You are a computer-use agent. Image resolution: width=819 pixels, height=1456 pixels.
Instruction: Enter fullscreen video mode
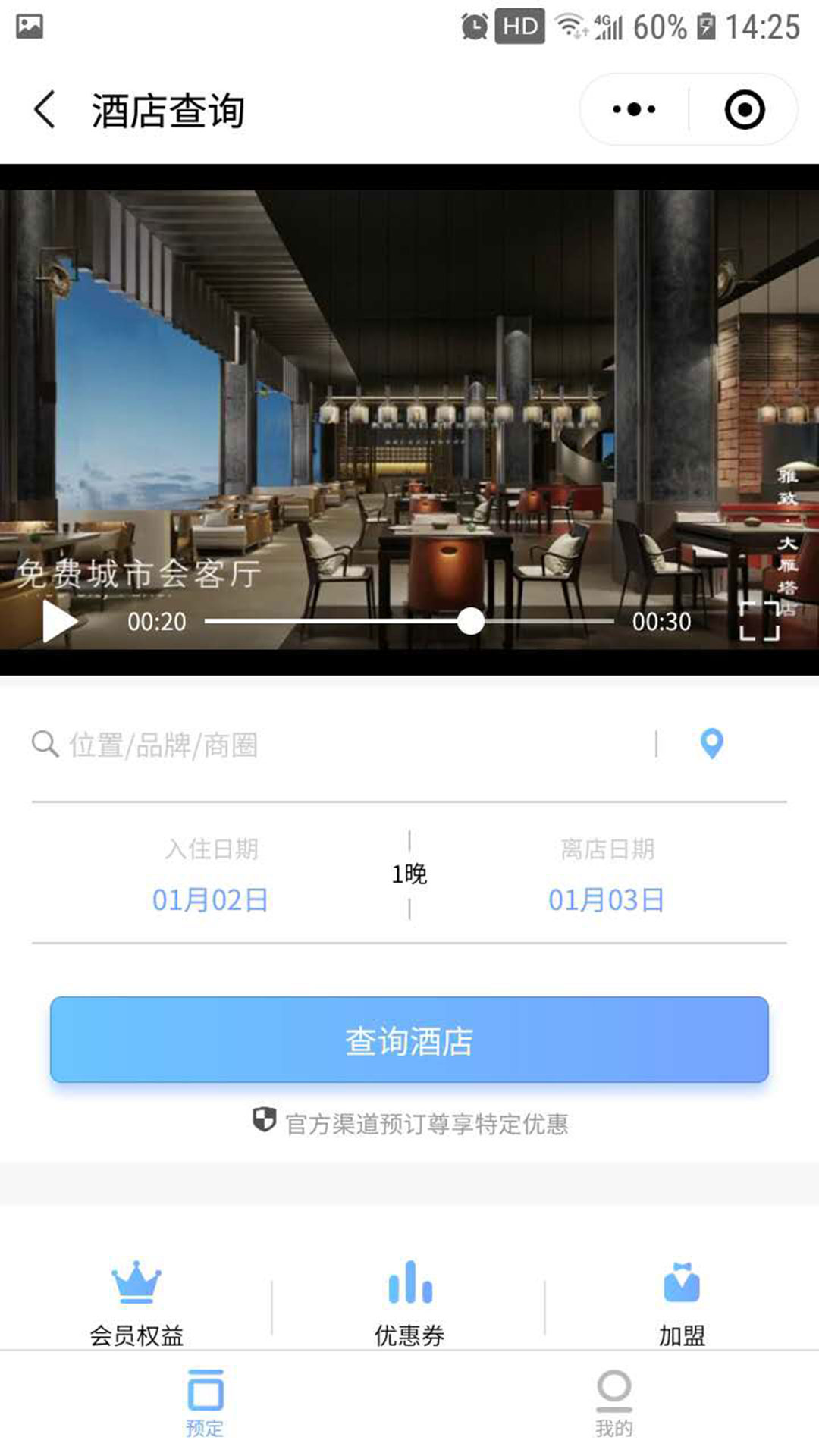[759, 621]
